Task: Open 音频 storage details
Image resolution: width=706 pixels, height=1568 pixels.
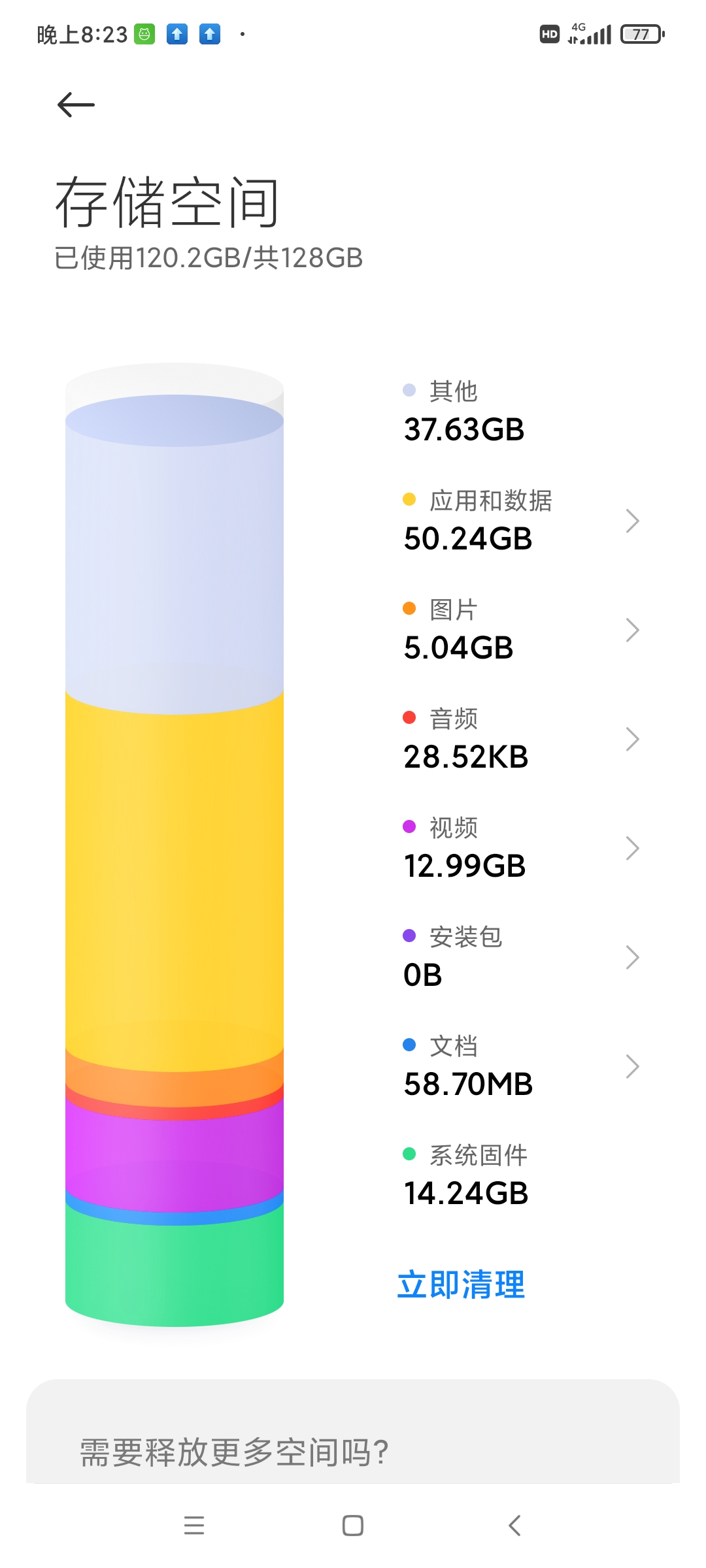Action: [520, 739]
